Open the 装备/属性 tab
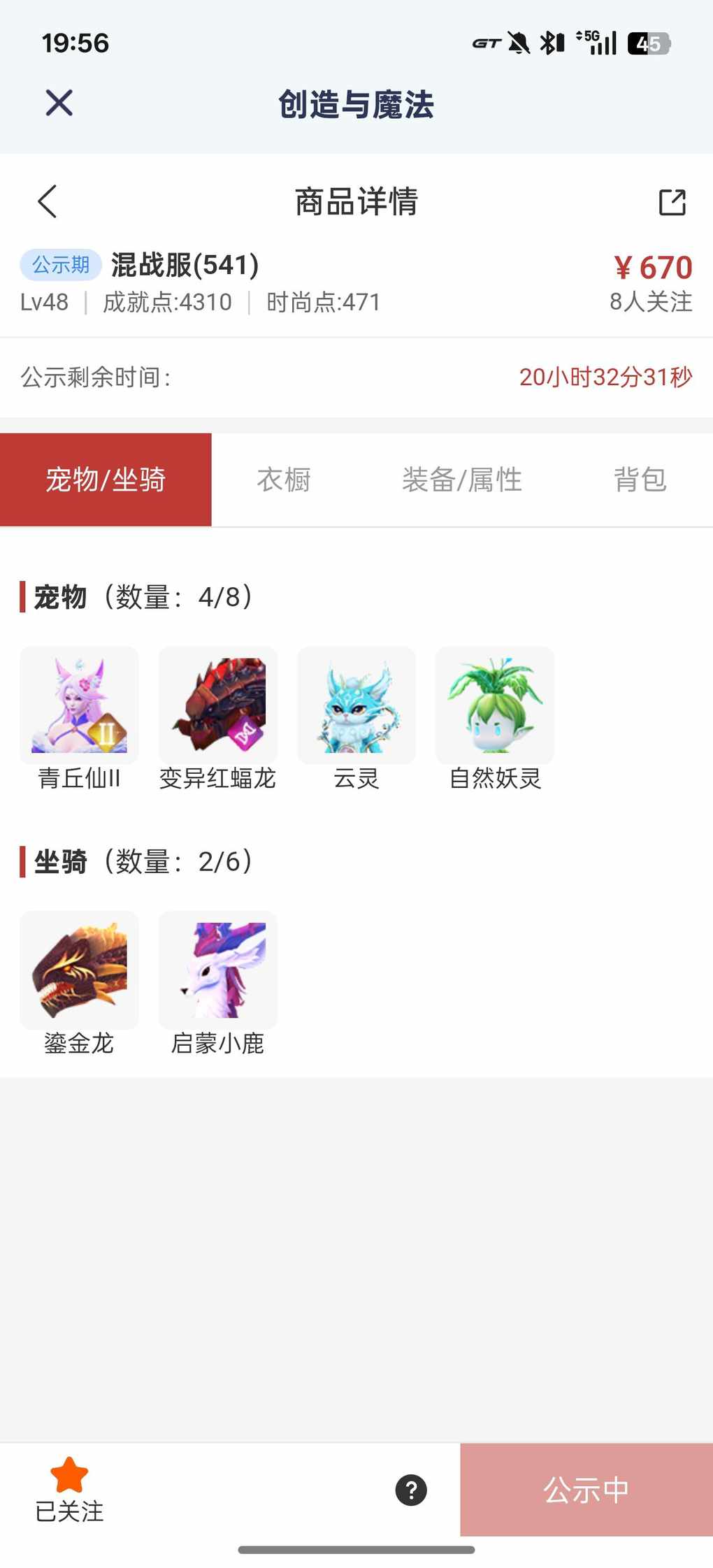Image resolution: width=713 pixels, height=1568 pixels. tap(461, 480)
